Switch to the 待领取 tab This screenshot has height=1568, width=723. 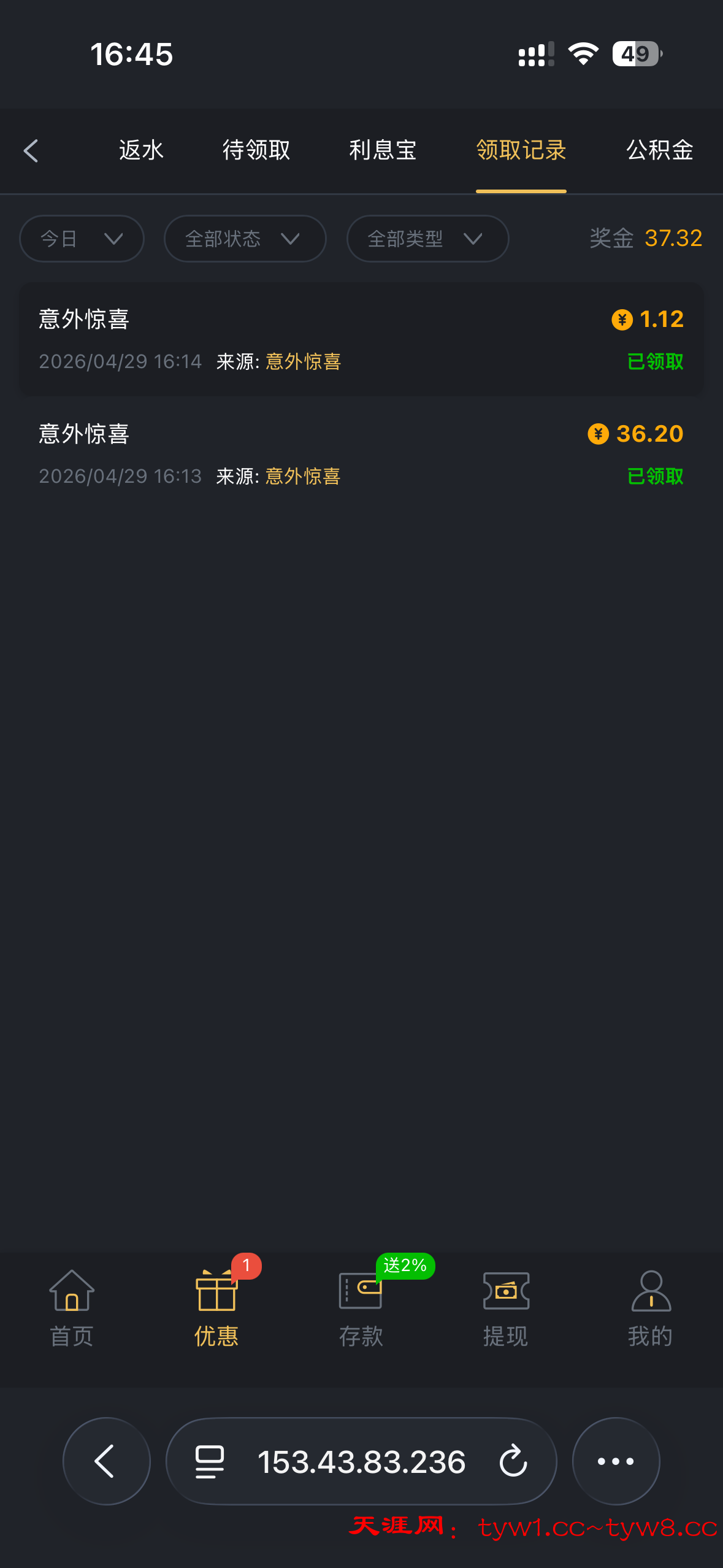(x=256, y=150)
